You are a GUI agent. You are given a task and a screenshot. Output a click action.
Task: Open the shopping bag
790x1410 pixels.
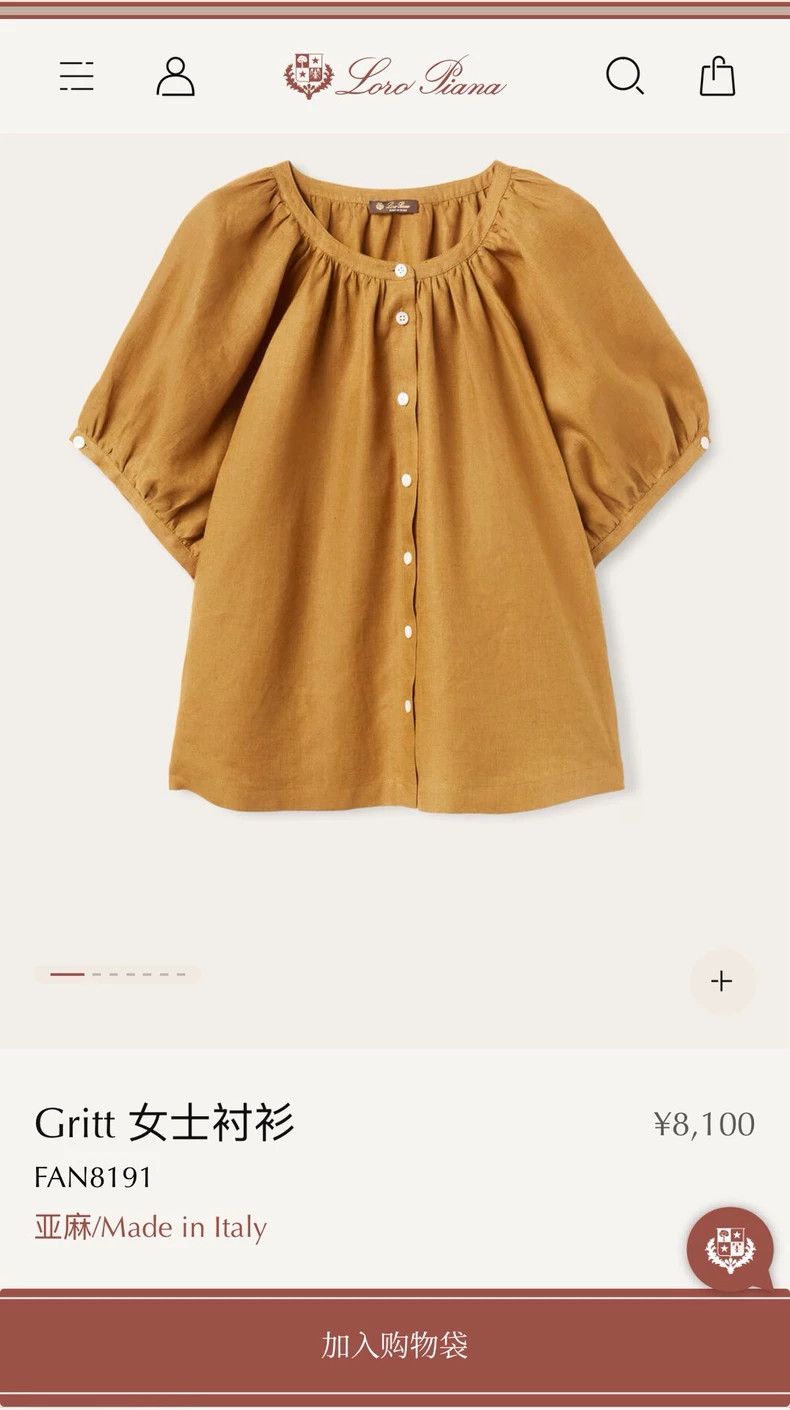717,76
